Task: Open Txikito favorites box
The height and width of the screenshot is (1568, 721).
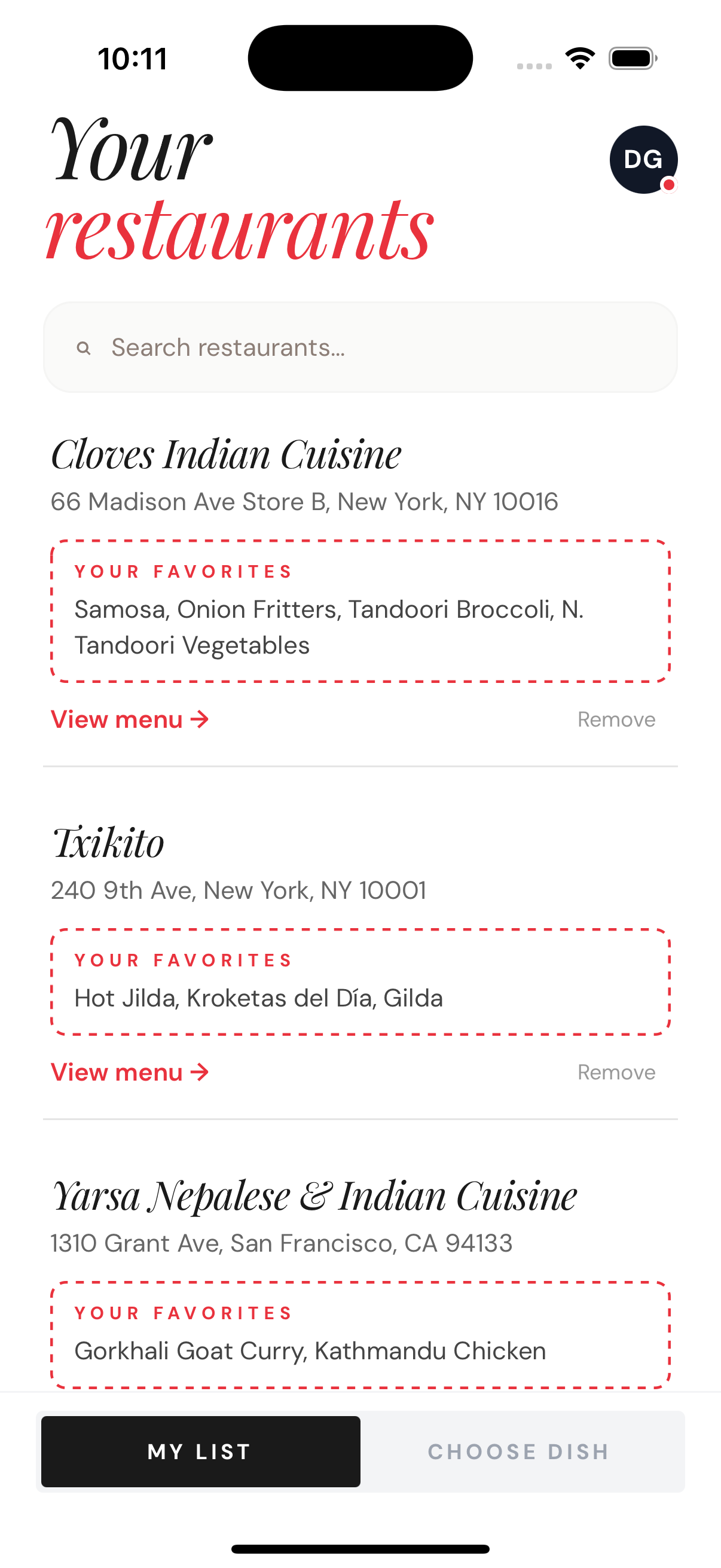Action: click(x=360, y=979)
